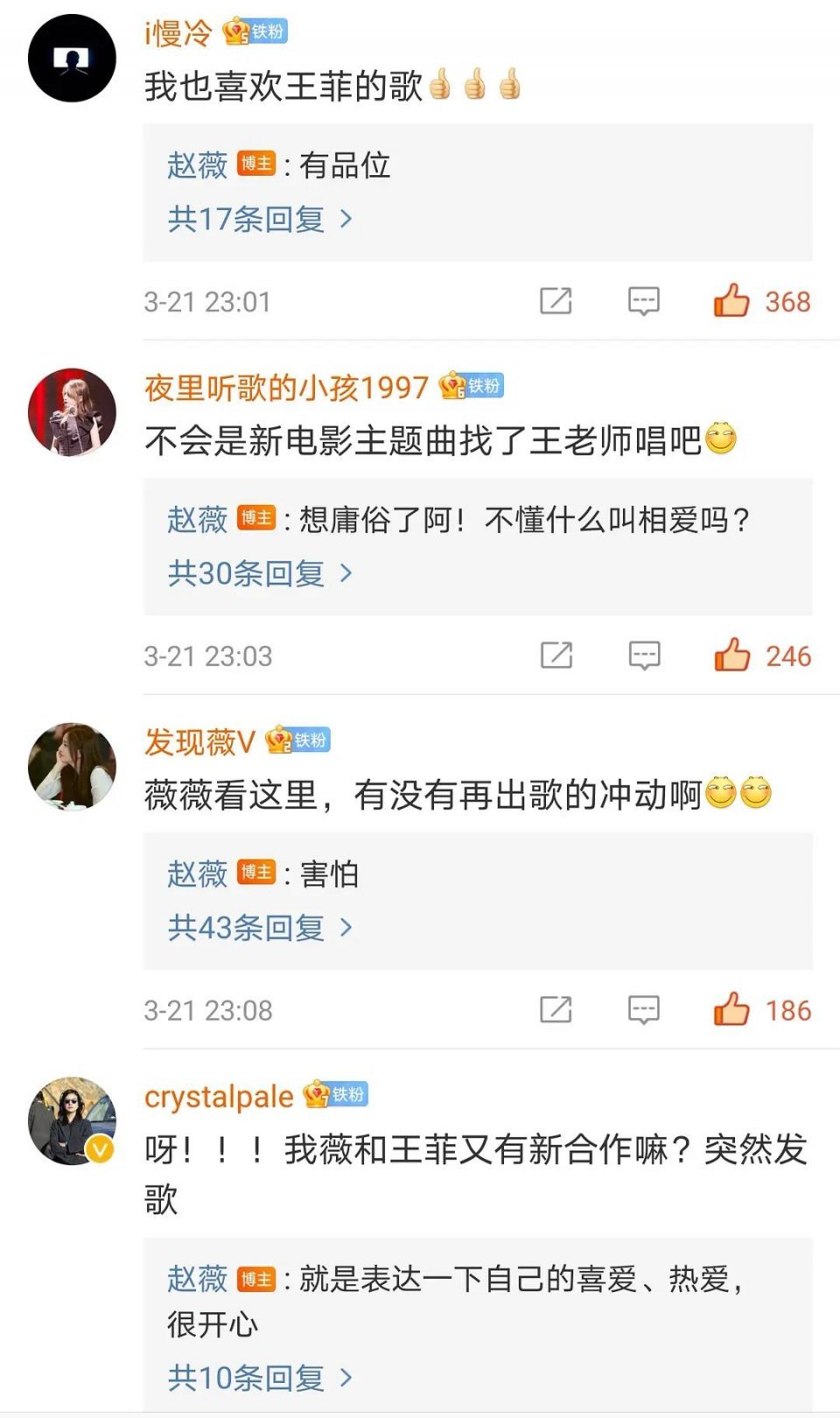This screenshot has width=840, height=1418.
Task: Open 发现薇V's profile picture
Action: click(72, 767)
